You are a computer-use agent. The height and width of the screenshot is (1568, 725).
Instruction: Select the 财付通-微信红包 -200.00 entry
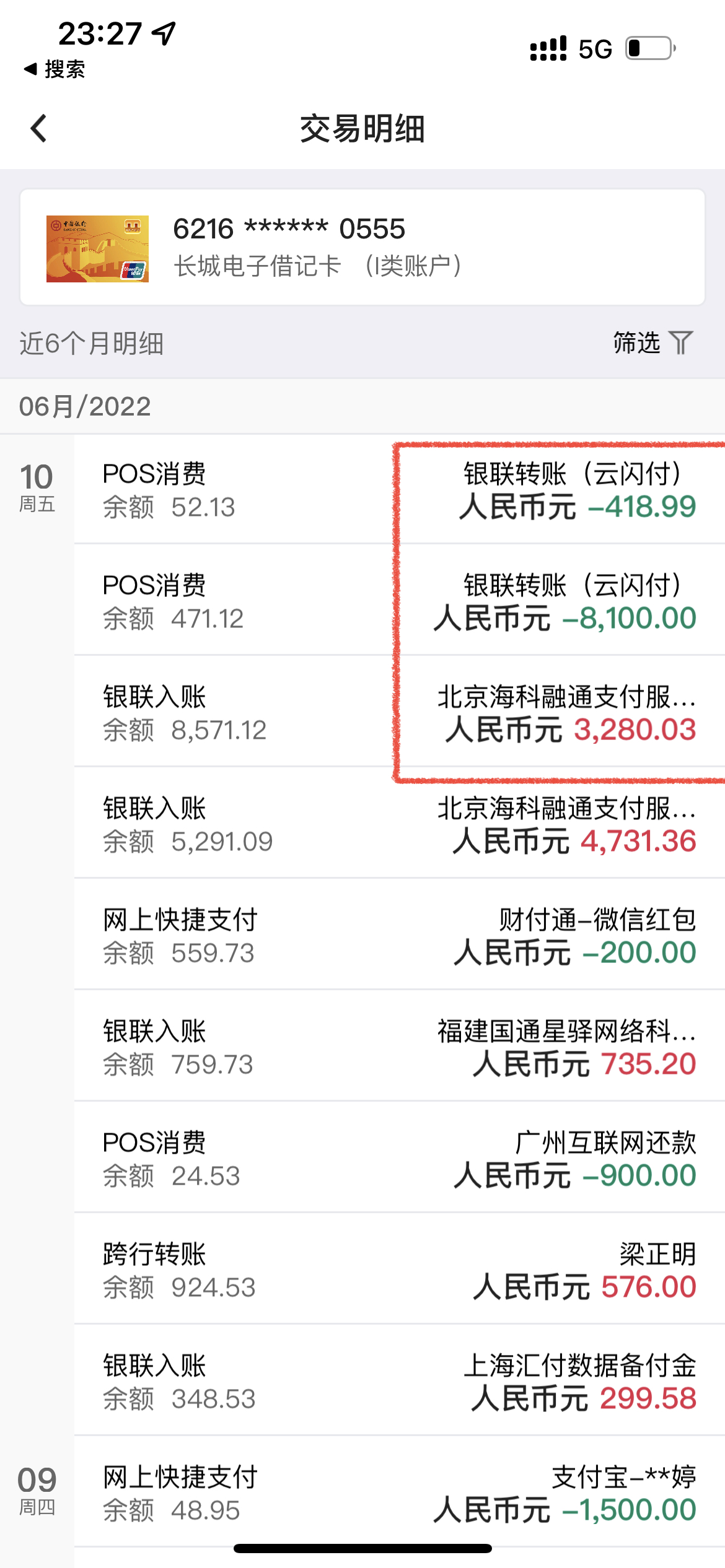point(362,936)
